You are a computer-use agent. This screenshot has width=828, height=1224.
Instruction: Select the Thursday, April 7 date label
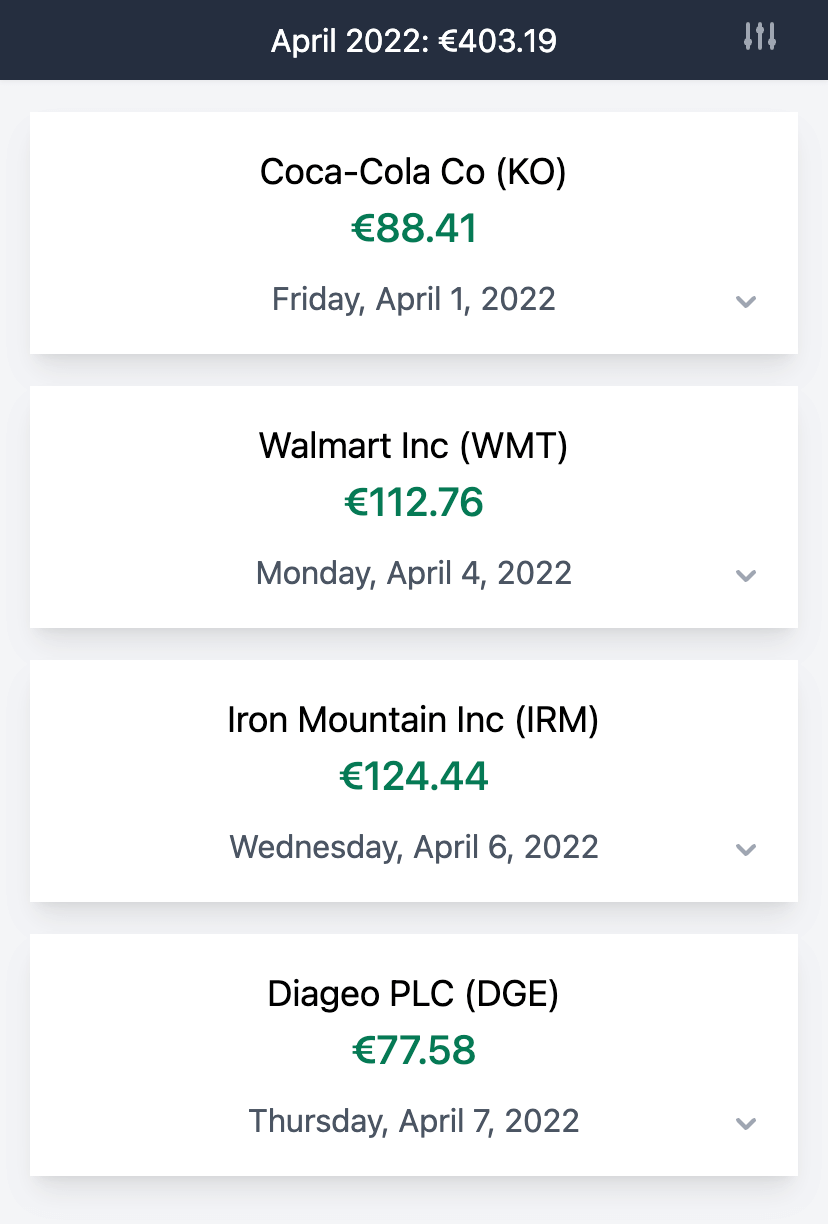(413, 1120)
